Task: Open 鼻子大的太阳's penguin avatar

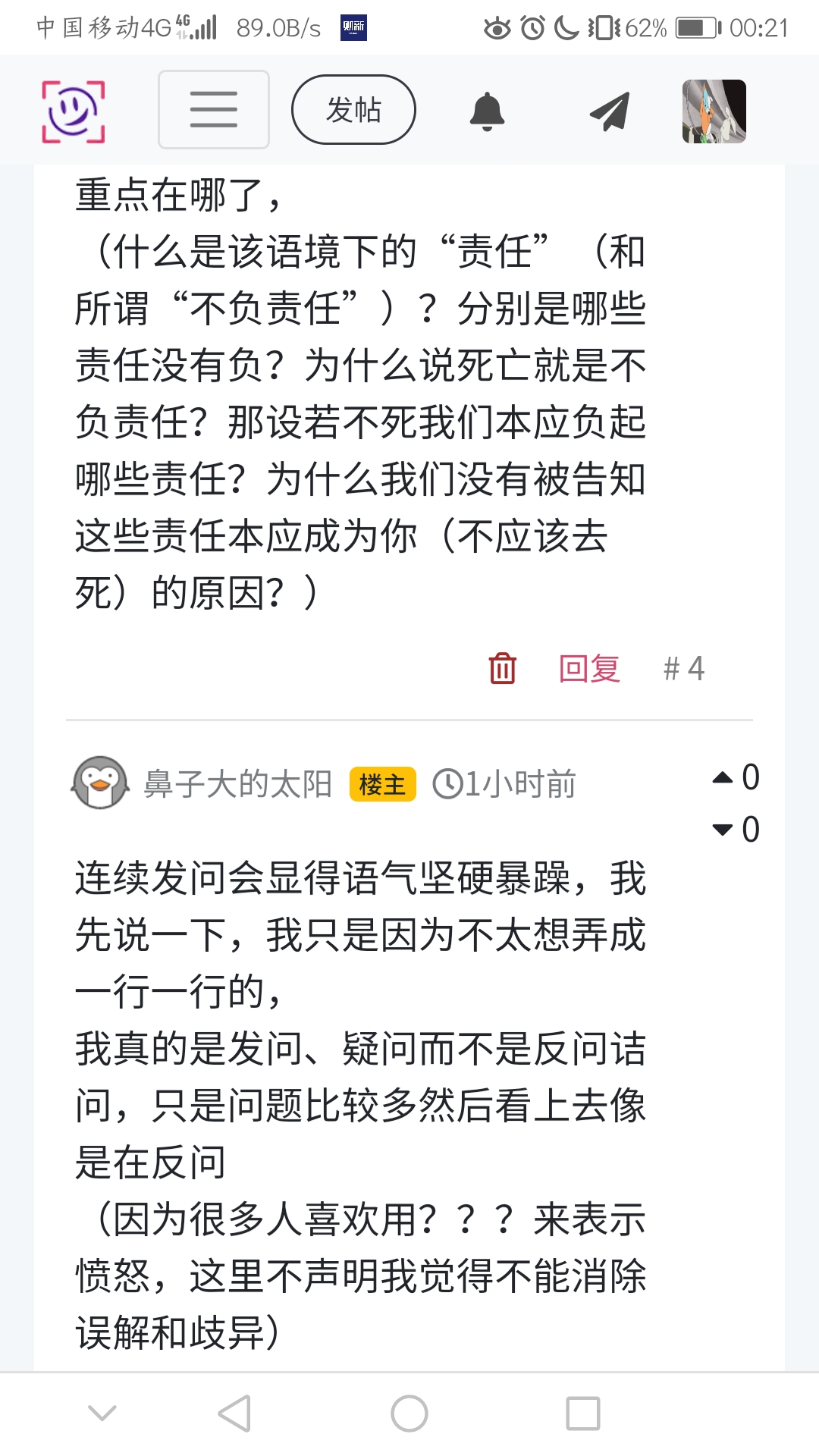Action: (x=100, y=783)
